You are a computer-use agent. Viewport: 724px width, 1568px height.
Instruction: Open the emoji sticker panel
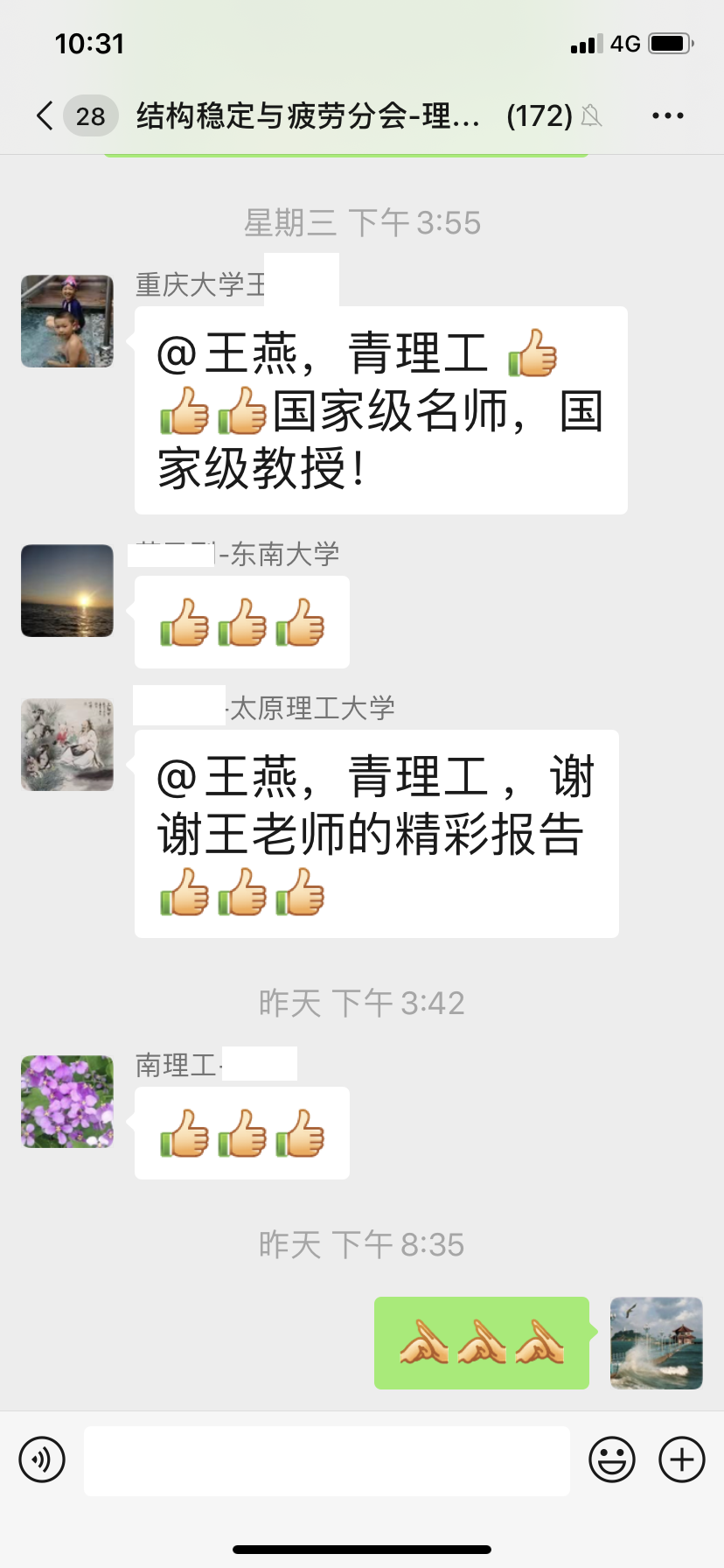point(612,1459)
